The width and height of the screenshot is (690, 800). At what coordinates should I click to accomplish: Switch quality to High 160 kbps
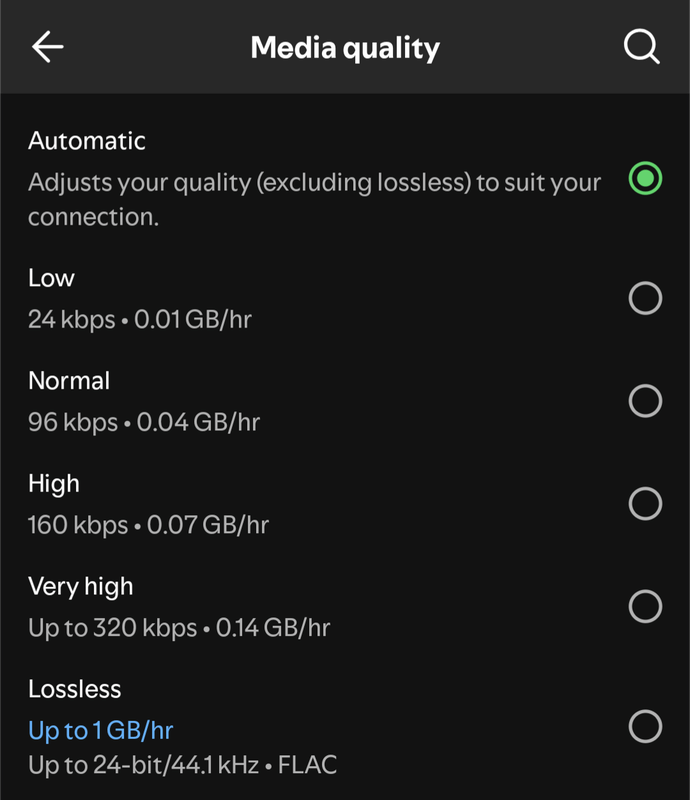pos(645,503)
